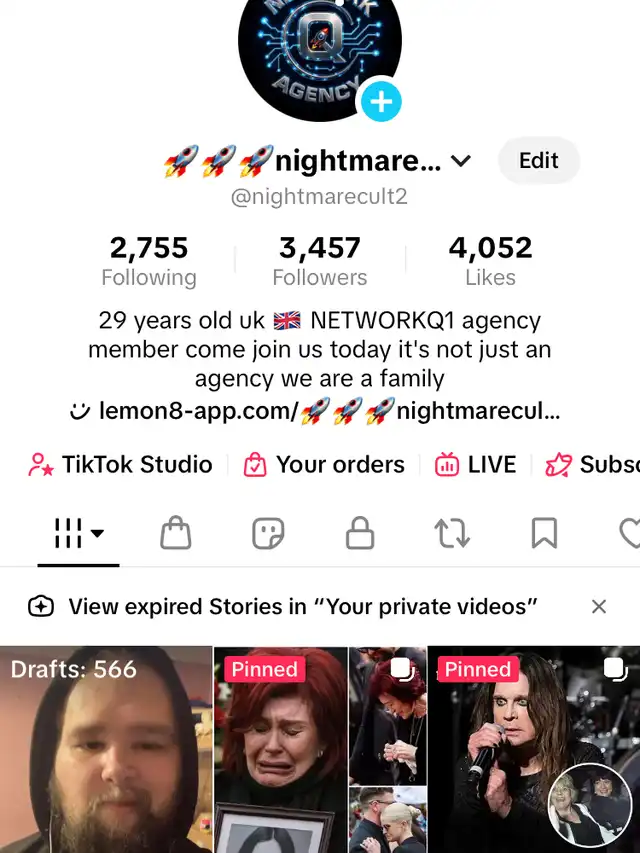
Task: Open the LIVE shortcut
Action: tap(476, 465)
